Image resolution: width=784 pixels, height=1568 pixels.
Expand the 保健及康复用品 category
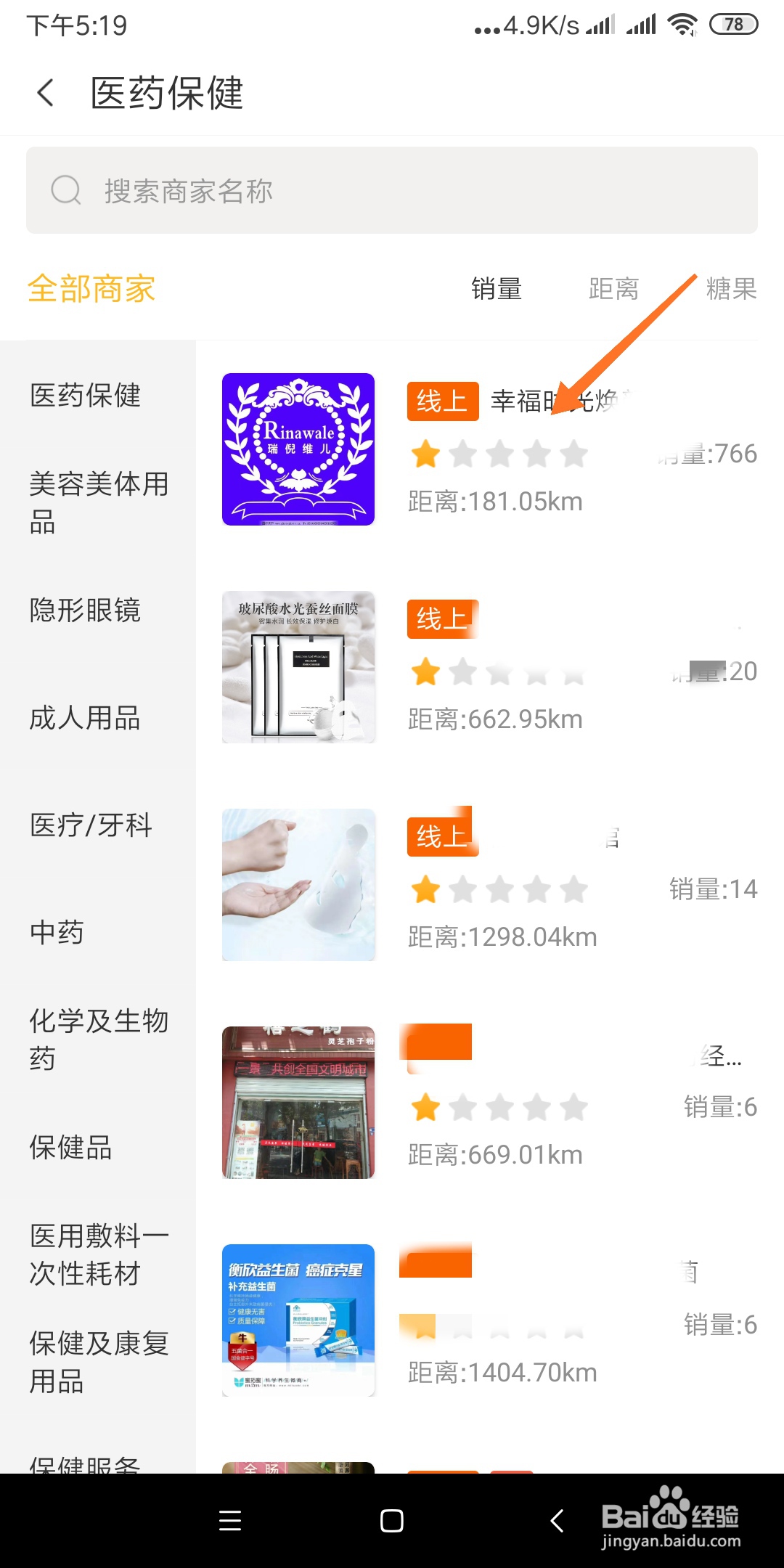coord(98,1363)
